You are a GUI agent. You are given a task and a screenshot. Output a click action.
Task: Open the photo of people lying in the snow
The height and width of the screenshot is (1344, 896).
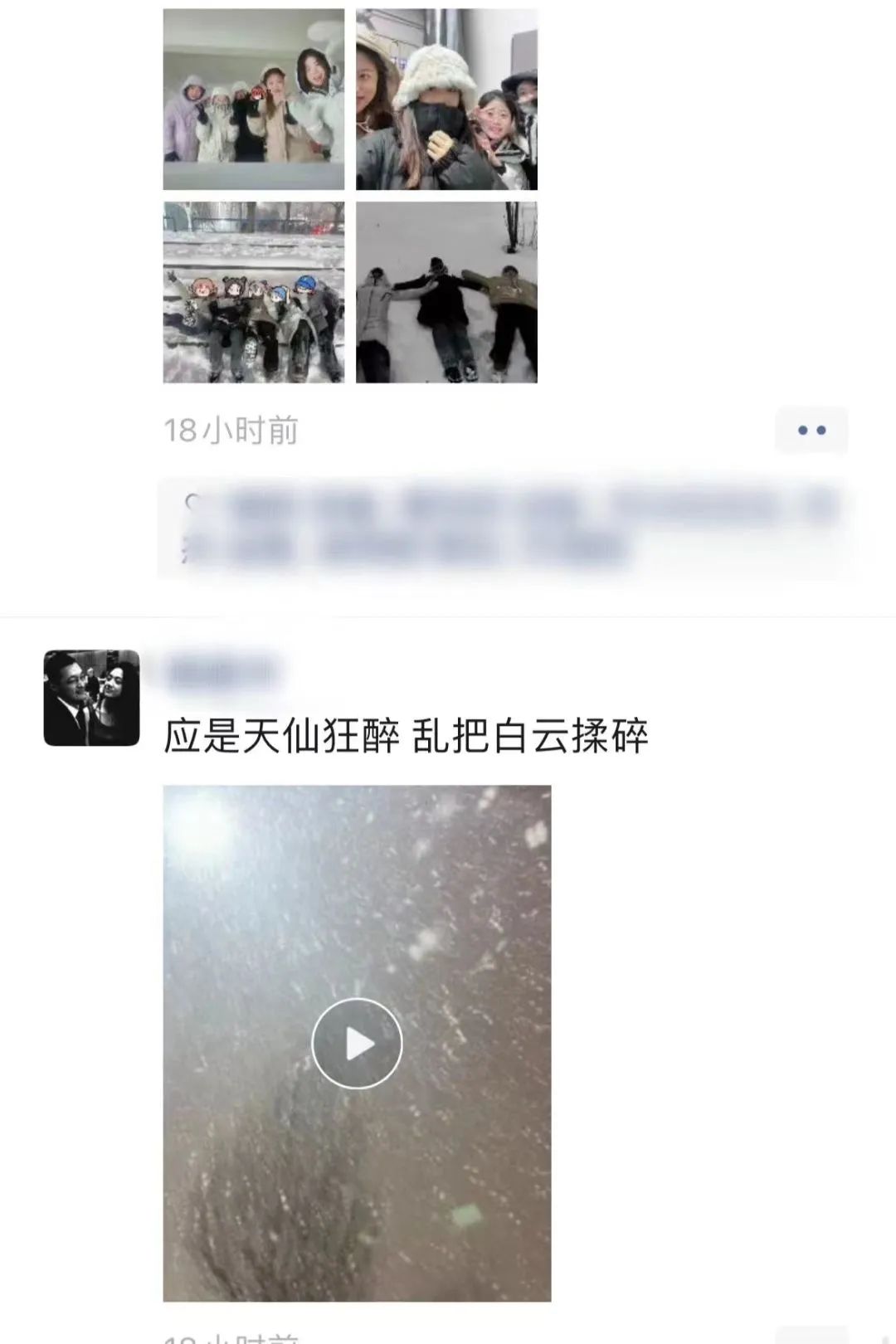[x=446, y=292]
